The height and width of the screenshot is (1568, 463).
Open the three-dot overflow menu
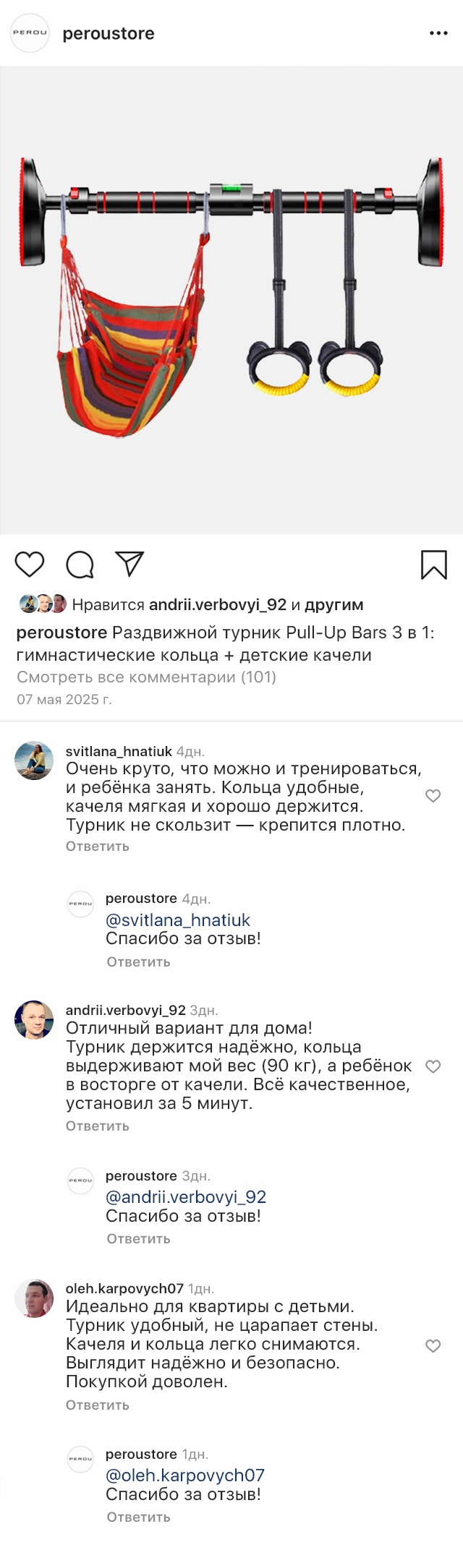(438, 33)
